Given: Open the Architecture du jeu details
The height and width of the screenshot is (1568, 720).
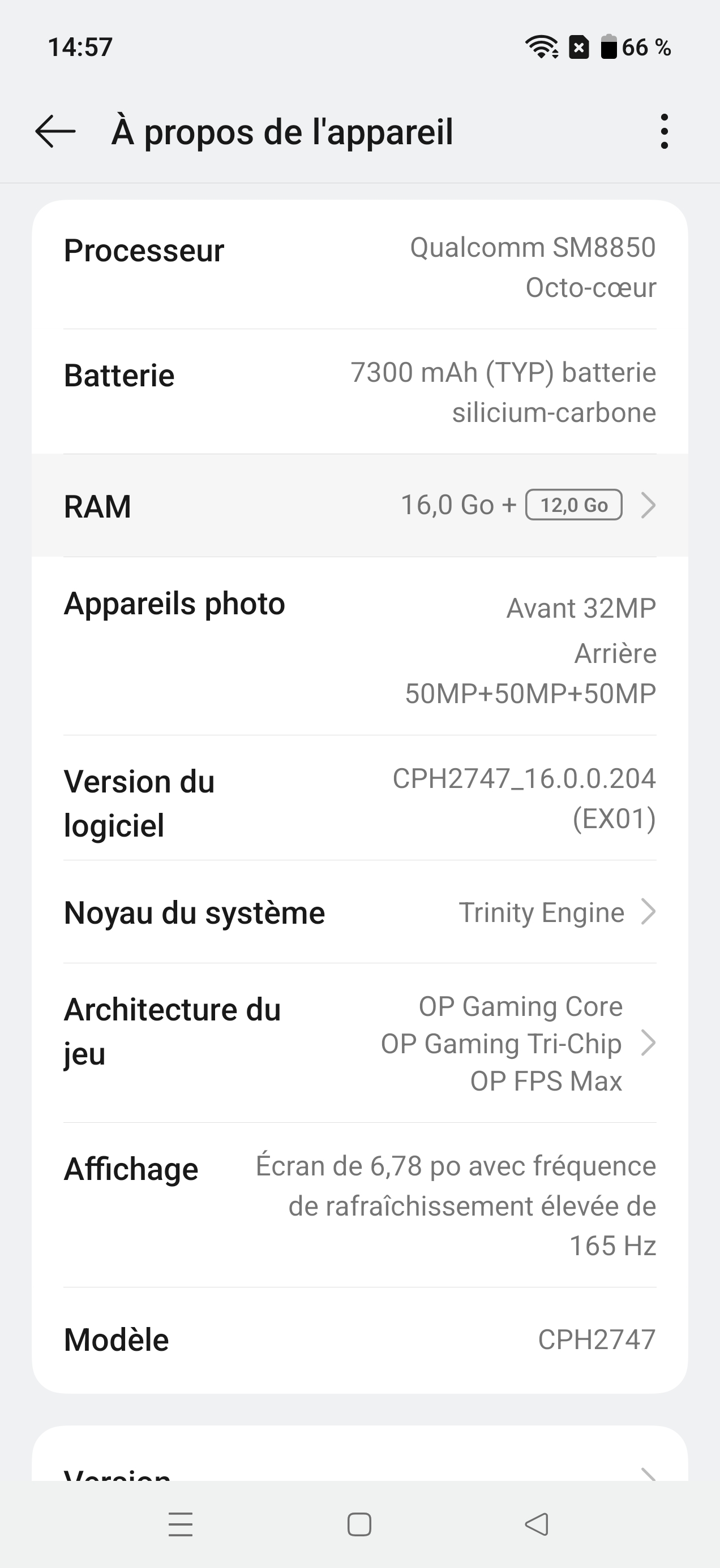Looking at the screenshot, I should [359, 1043].
